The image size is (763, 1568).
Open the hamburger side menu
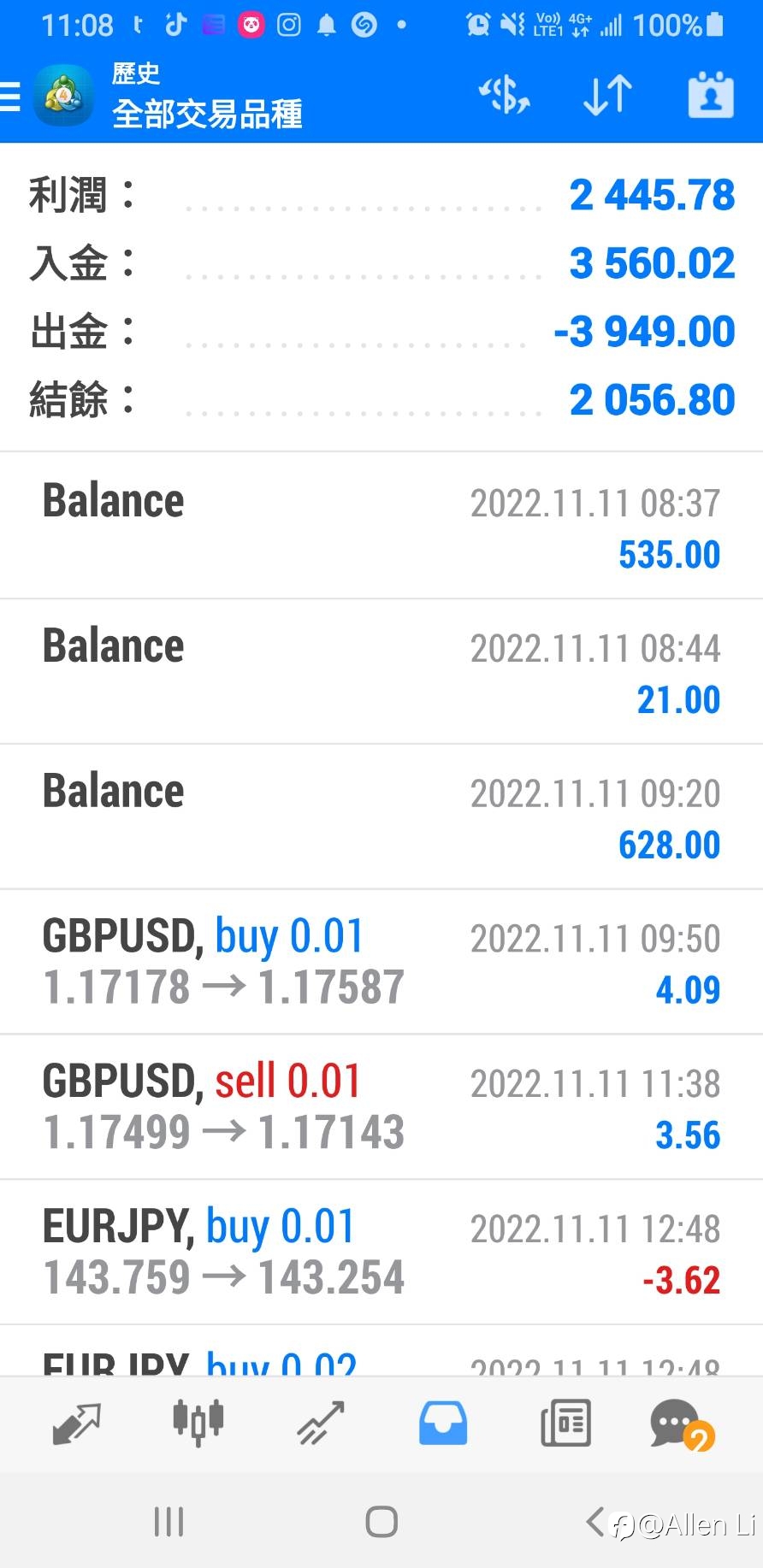pos(11,96)
